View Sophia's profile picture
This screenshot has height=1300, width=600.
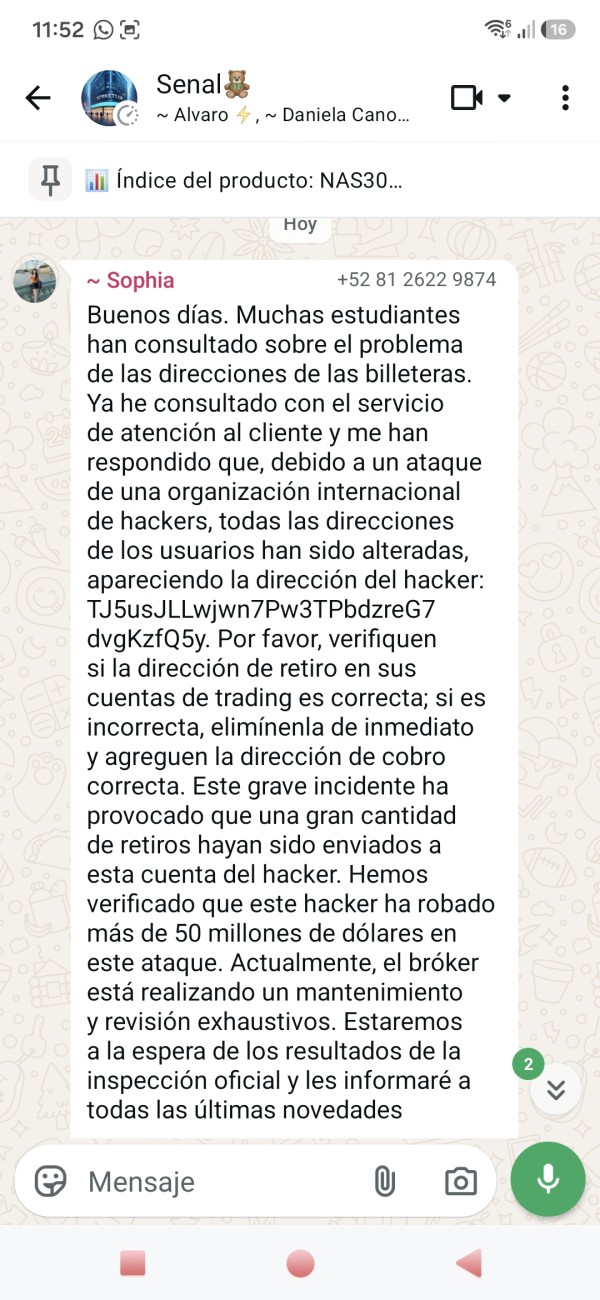[34, 281]
